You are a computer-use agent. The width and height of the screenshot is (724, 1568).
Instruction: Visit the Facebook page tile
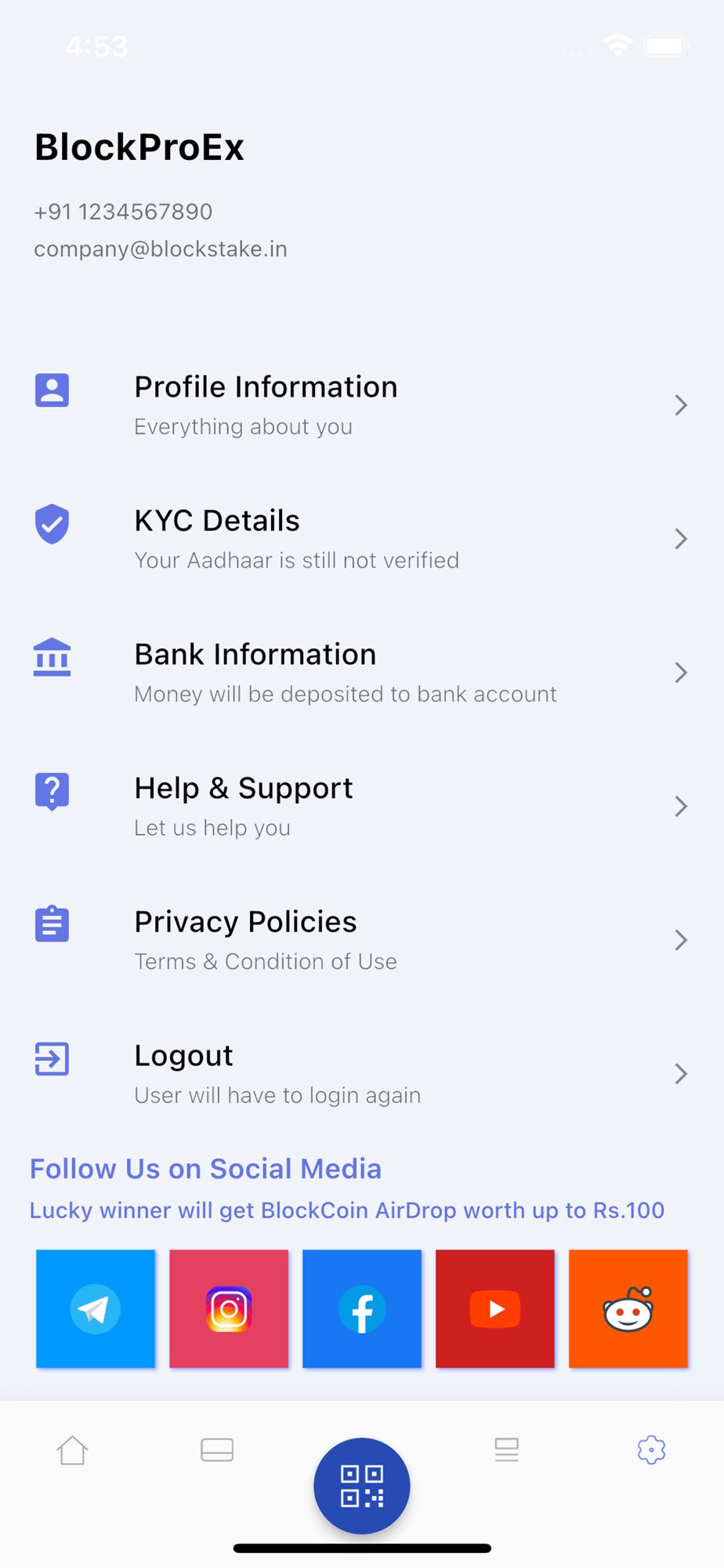[x=362, y=1308]
